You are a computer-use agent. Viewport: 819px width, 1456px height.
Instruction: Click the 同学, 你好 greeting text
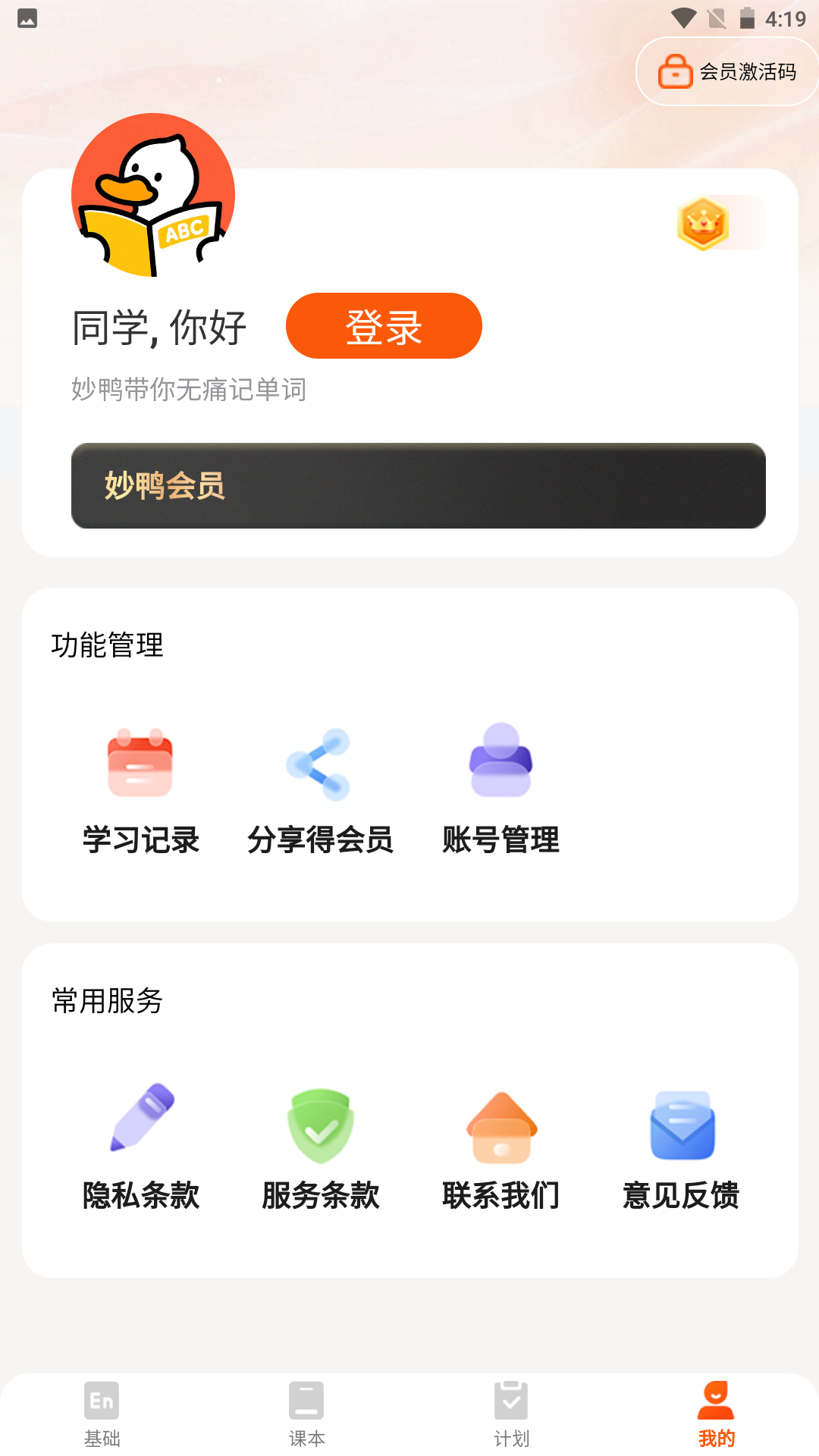pos(157,326)
